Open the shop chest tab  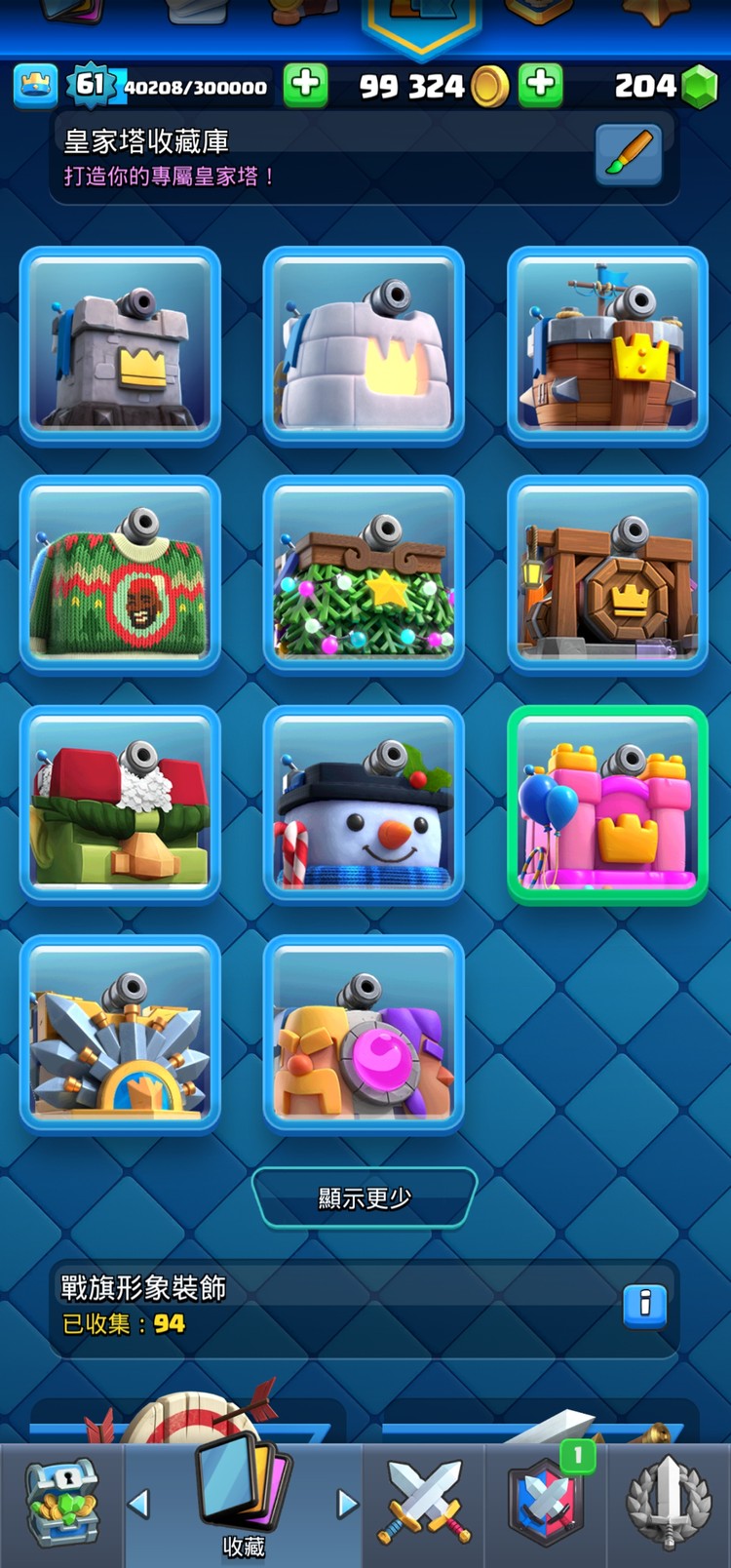tap(61, 1505)
